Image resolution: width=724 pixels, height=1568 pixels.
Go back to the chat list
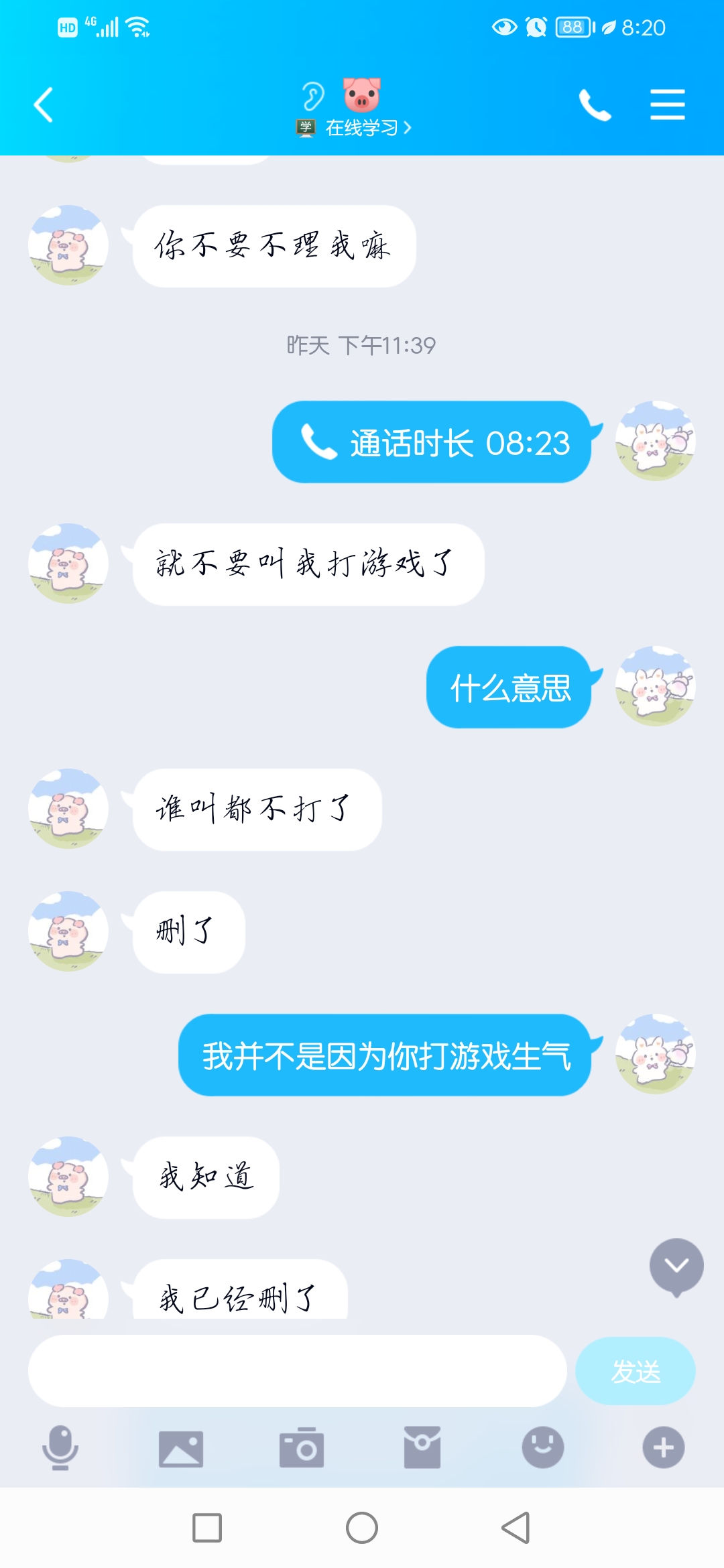(44, 105)
